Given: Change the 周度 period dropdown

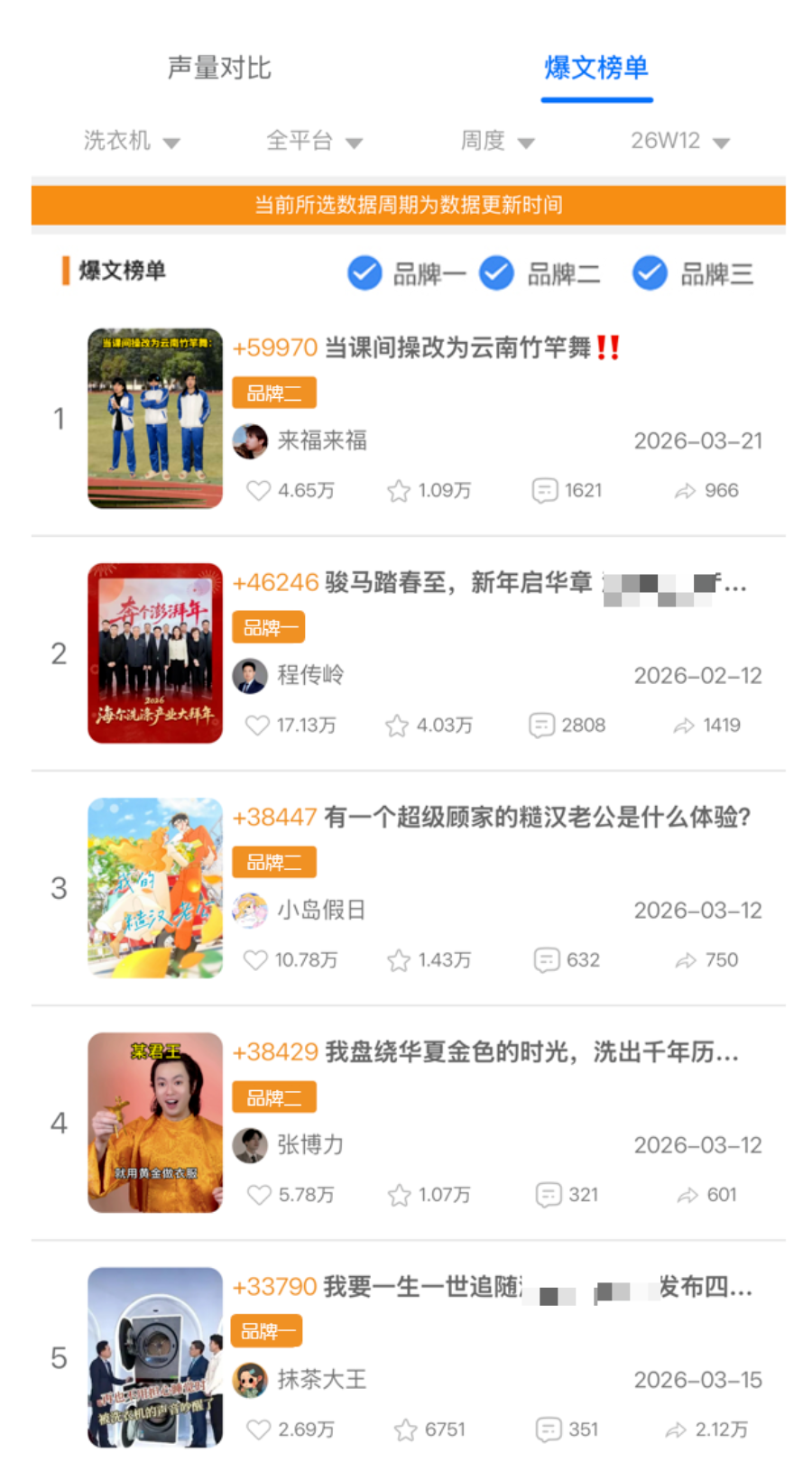Looking at the screenshot, I should point(497,141).
